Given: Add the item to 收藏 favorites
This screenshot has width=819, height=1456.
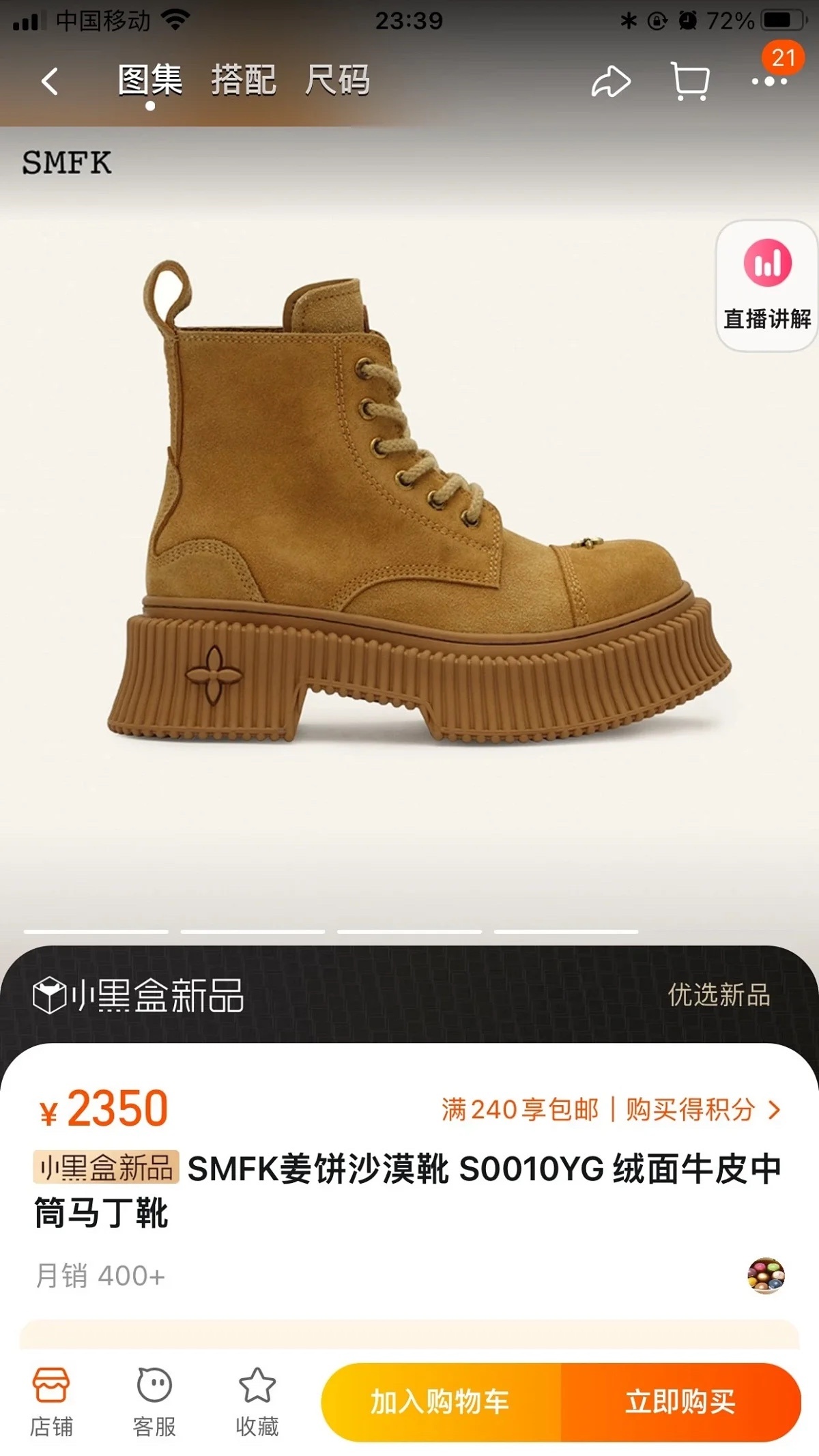Looking at the screenshot, I should point(257,1402).
